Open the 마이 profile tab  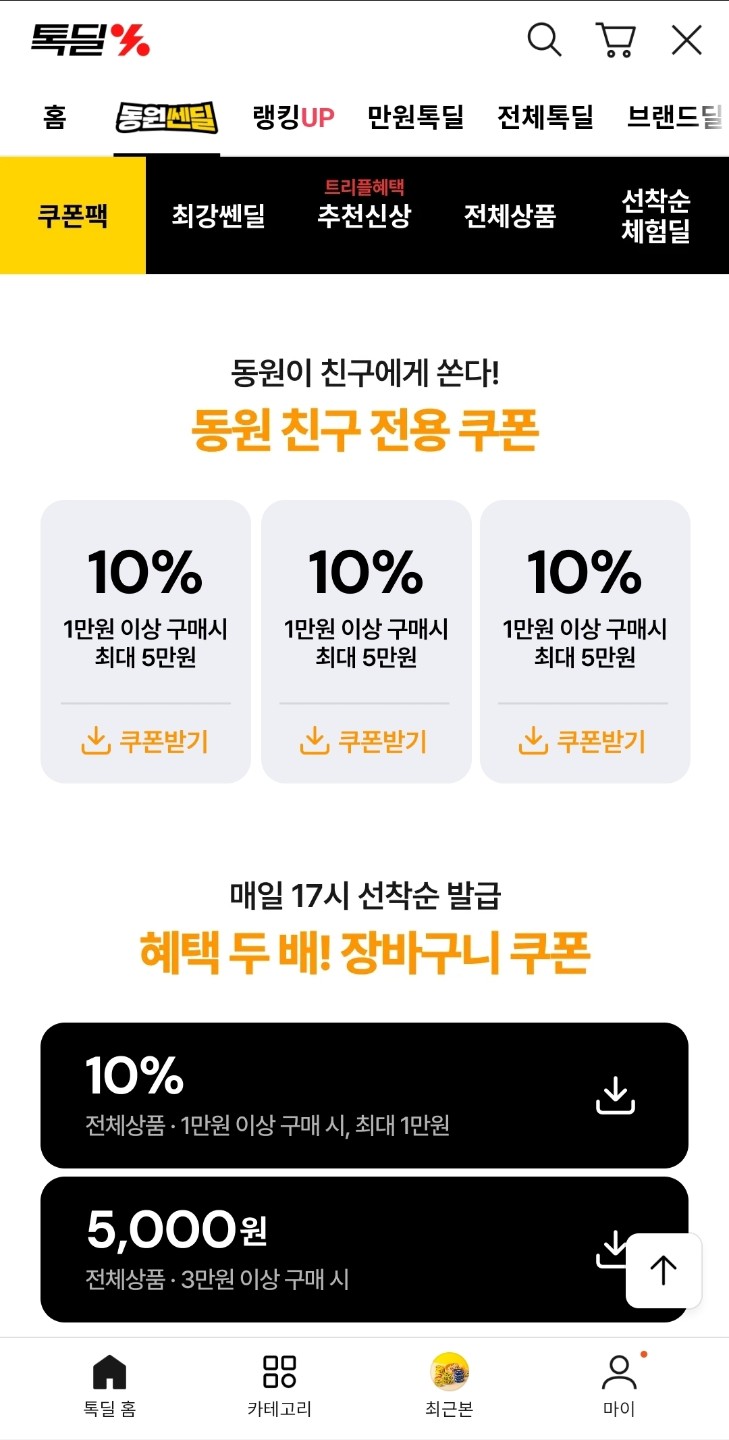pyautogui.click(x=619, y=1385)
